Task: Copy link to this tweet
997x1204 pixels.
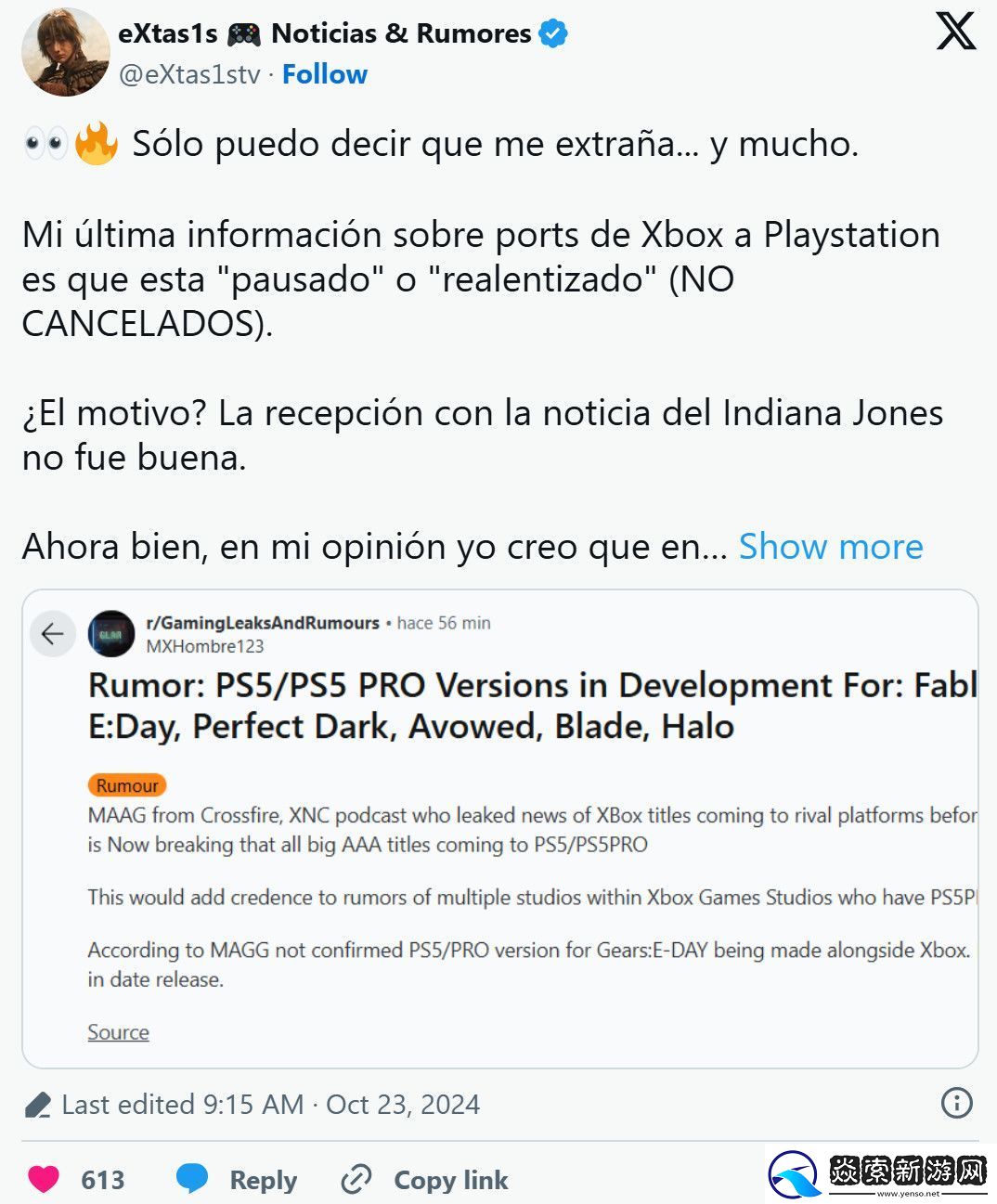Action: [x=425, y=1179]
